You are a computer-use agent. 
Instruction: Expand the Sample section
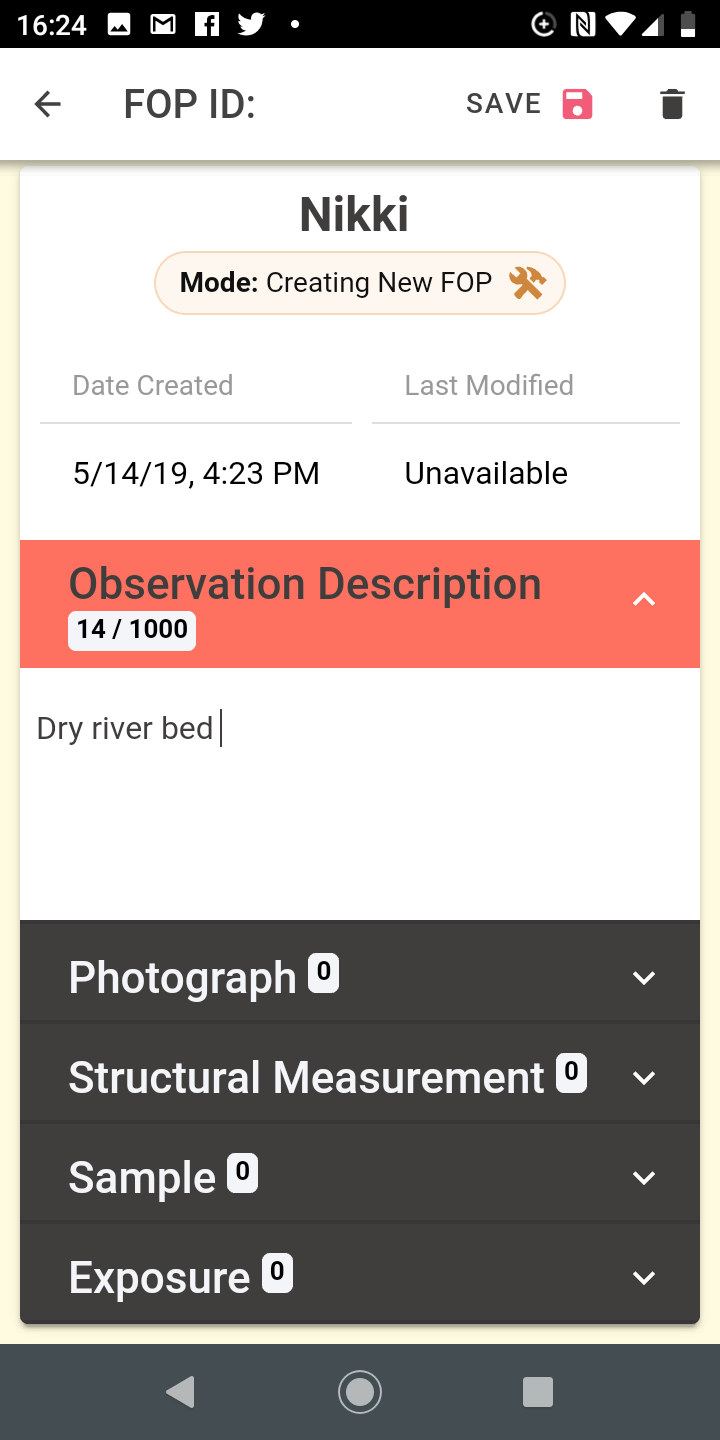pos(644,1178)
